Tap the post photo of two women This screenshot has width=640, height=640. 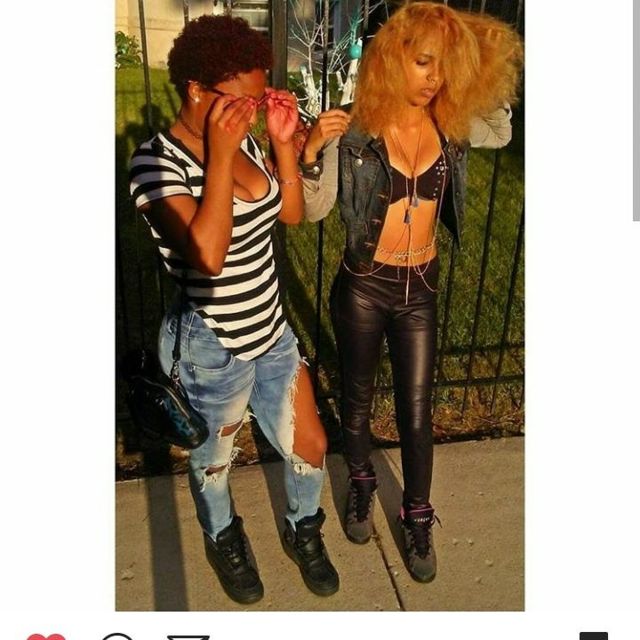coord(320,305)
